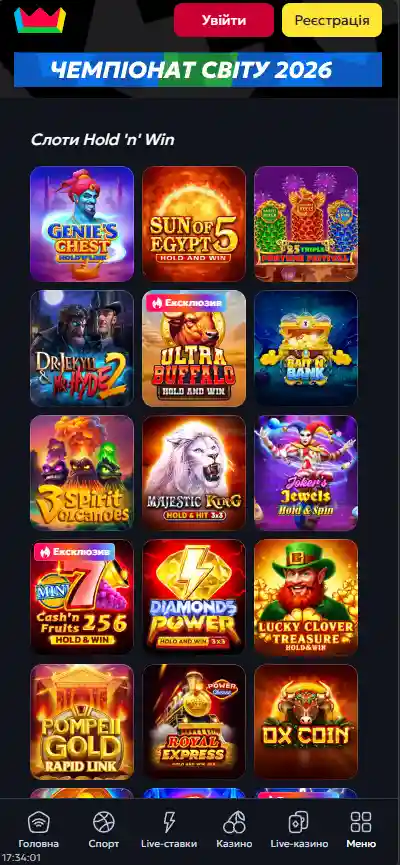Open Majestic King slot
The width and height of the screenshot is (400, 865).
tap(194, 473)
